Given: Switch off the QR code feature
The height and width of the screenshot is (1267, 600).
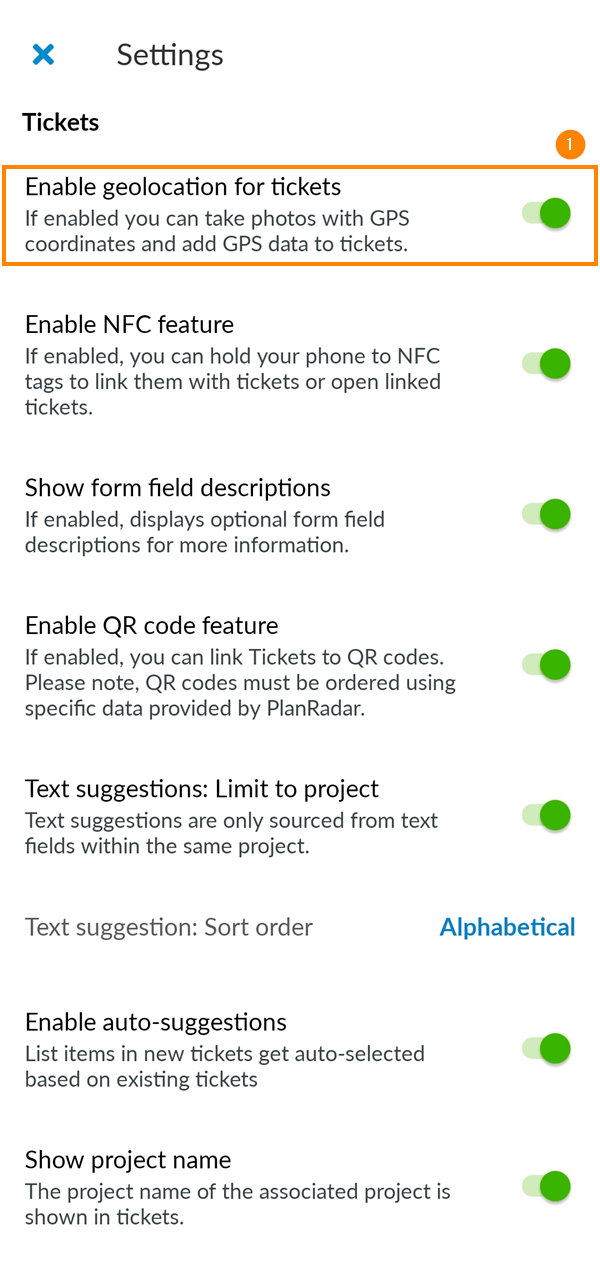Looking at the screenshot, I should [547, 665].
